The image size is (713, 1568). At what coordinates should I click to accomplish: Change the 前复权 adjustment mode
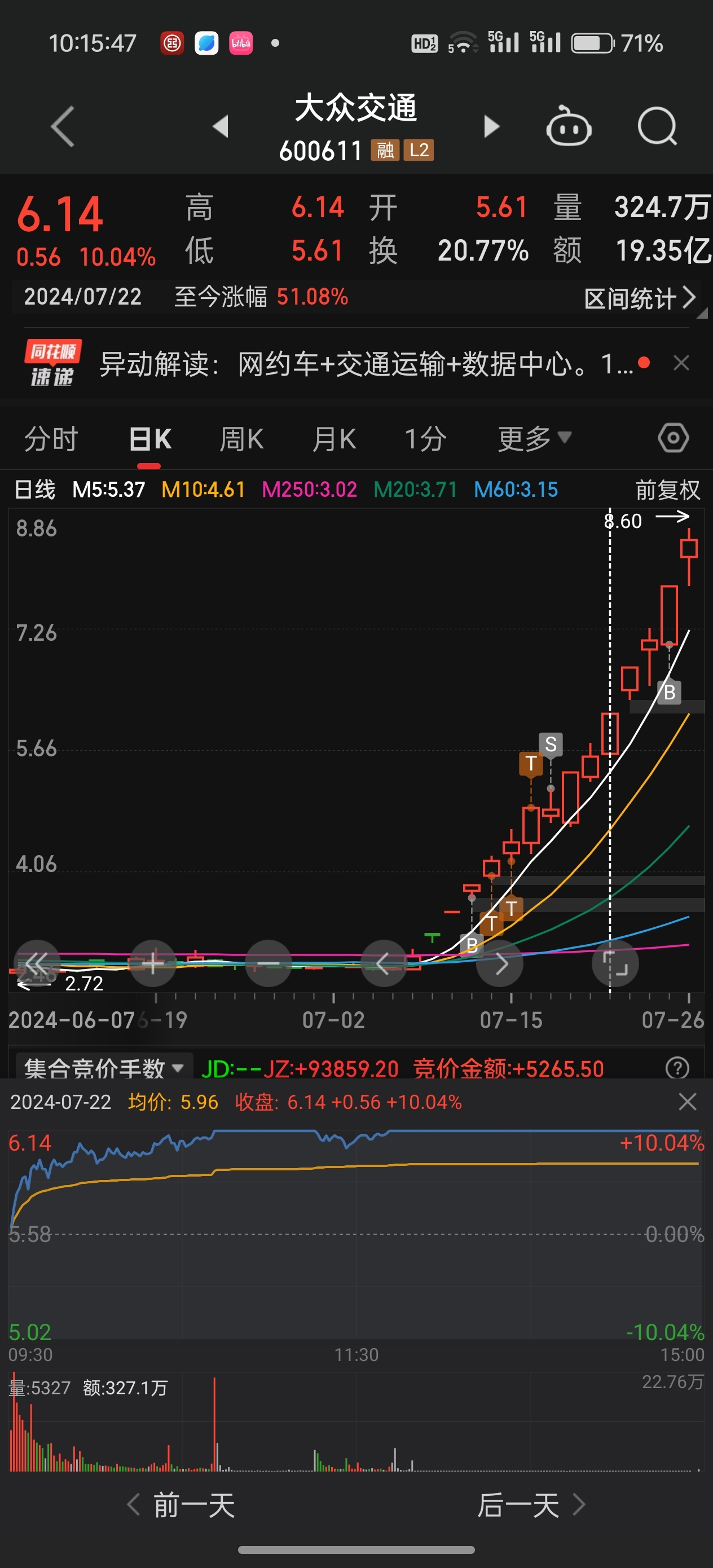pyautogui.click(x=668, y=490)
